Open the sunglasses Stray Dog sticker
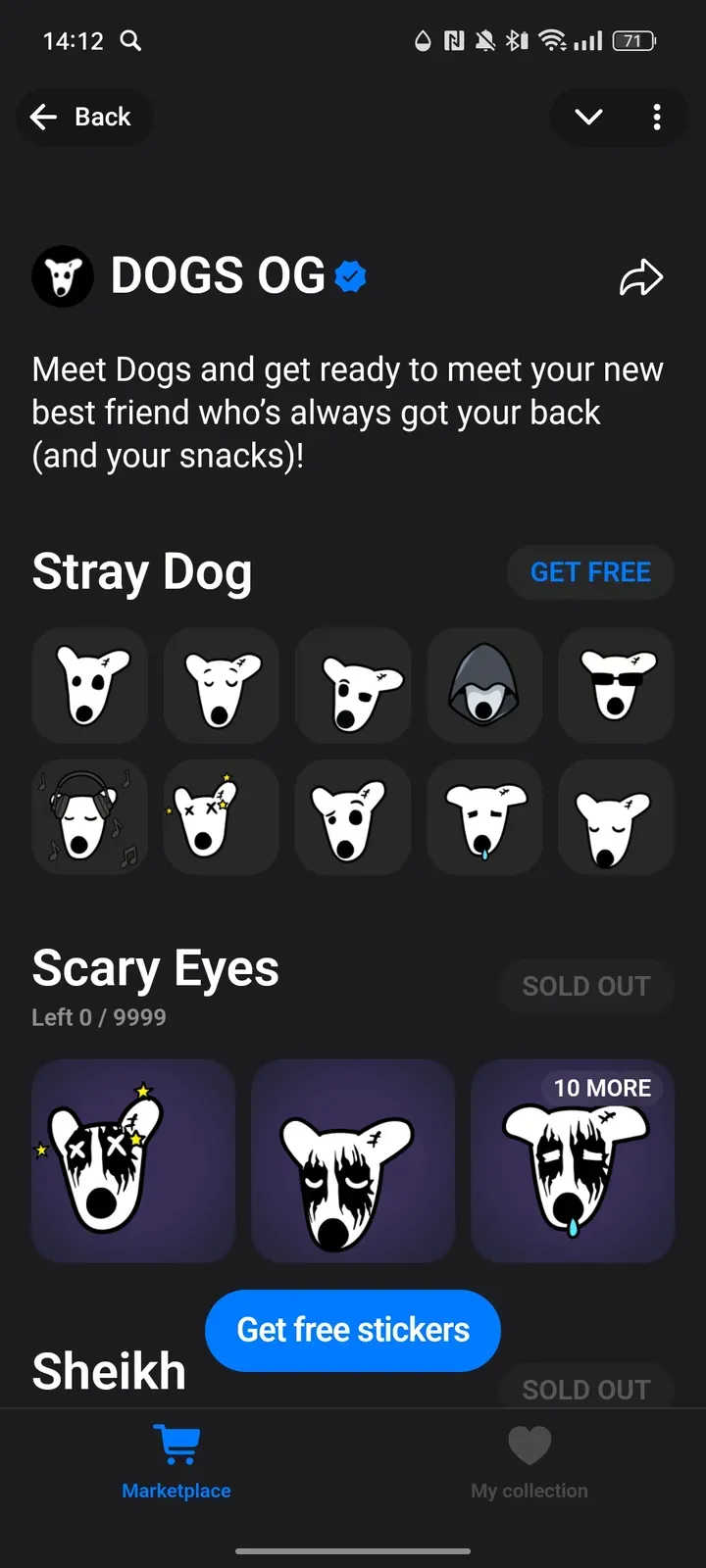 point(616,685)
